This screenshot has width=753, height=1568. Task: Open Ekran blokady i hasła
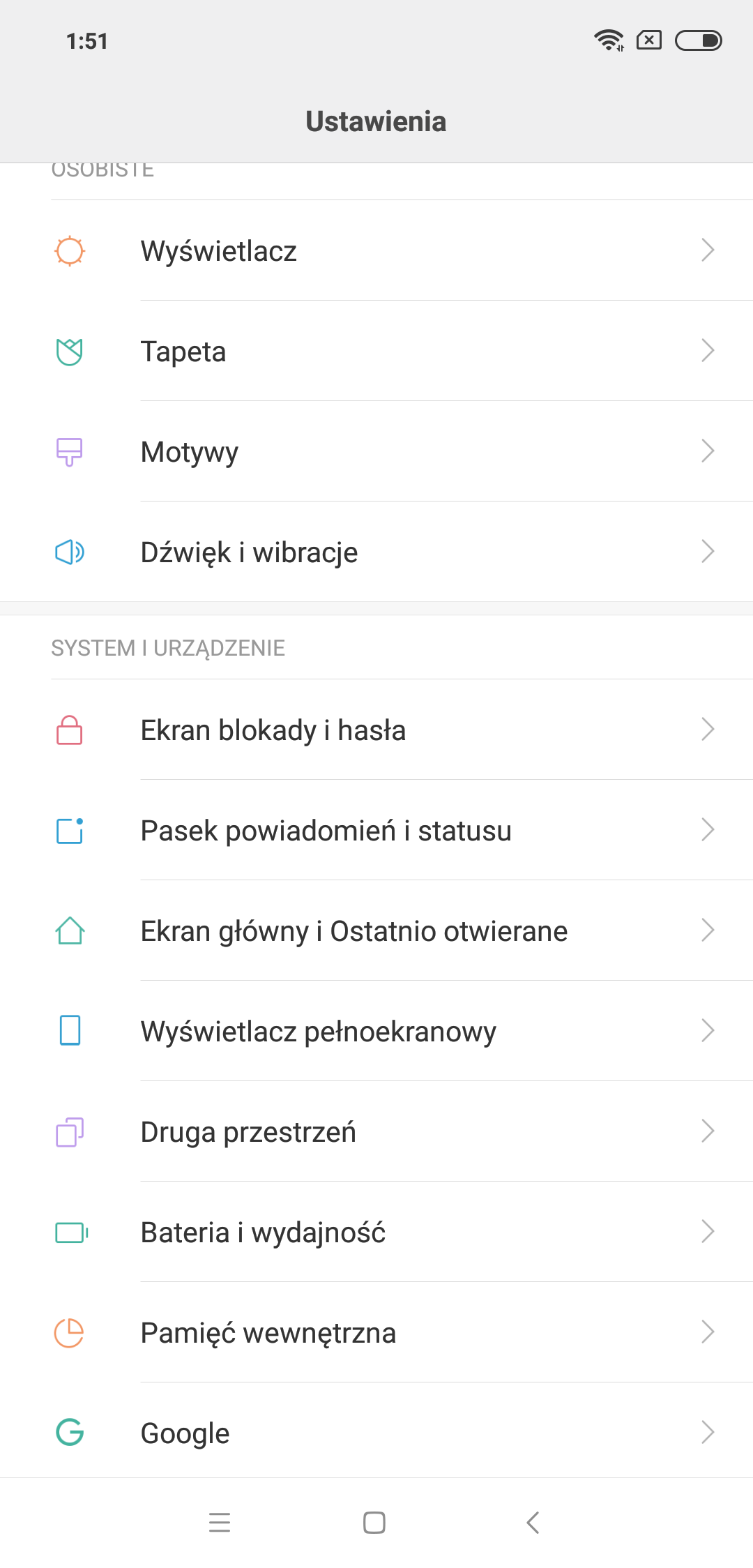[376, 730]
